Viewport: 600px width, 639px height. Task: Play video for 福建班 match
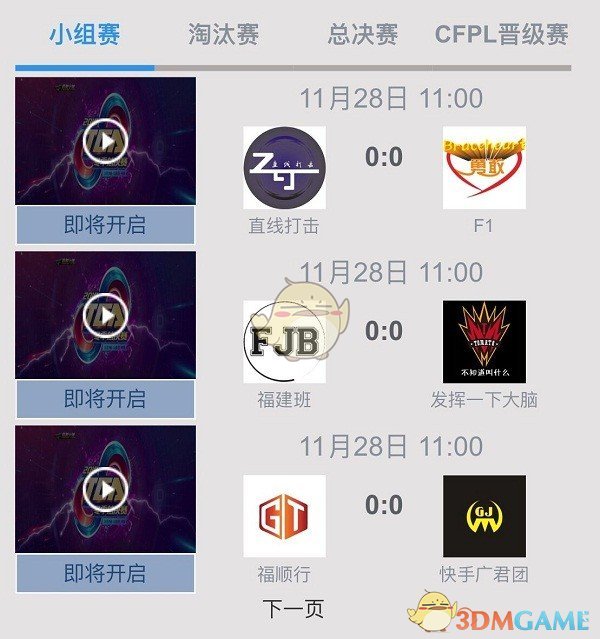pos(105,315)
